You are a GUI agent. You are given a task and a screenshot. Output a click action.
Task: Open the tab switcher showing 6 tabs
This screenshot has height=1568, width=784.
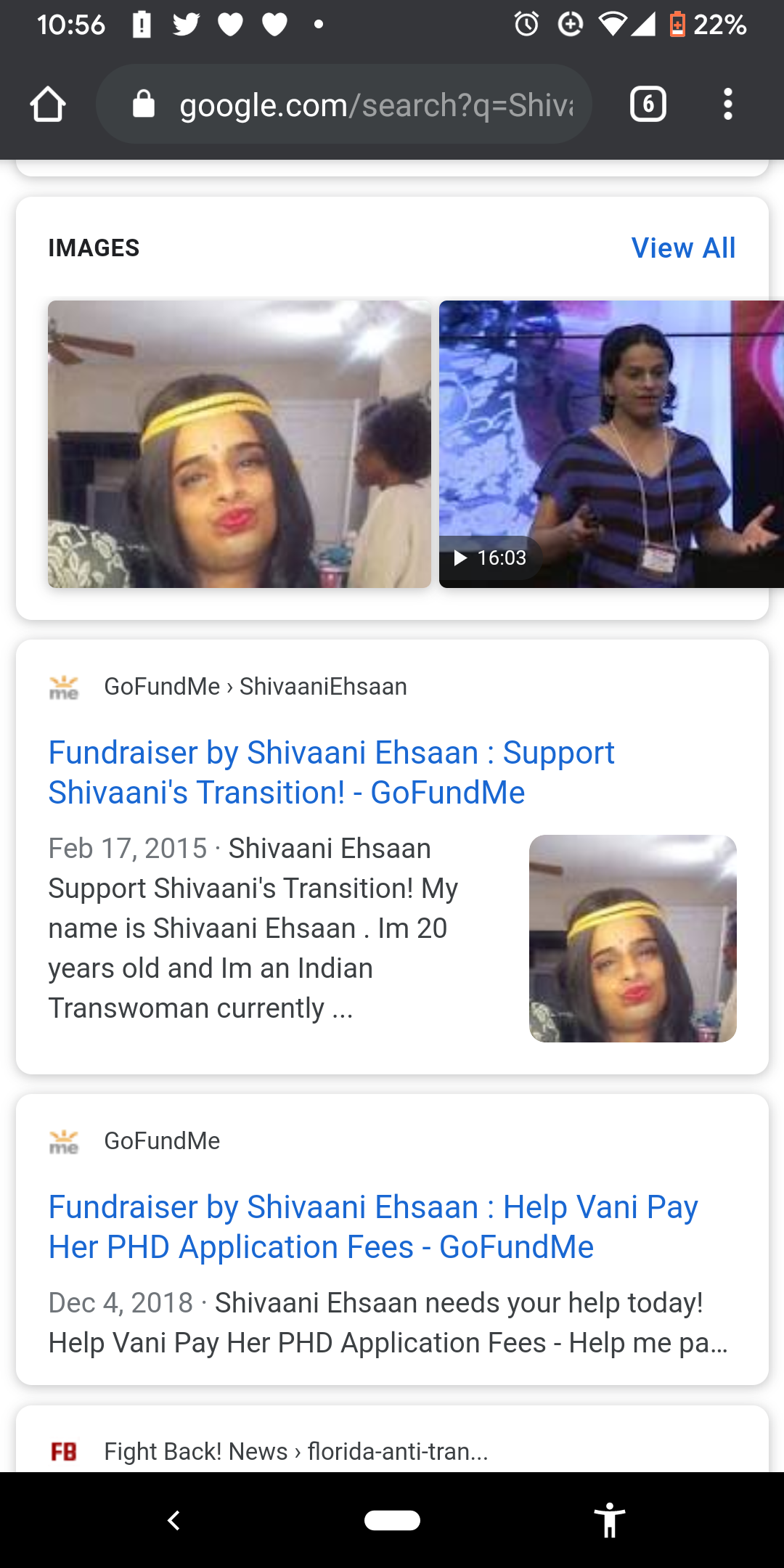click(x=648, y=105)
